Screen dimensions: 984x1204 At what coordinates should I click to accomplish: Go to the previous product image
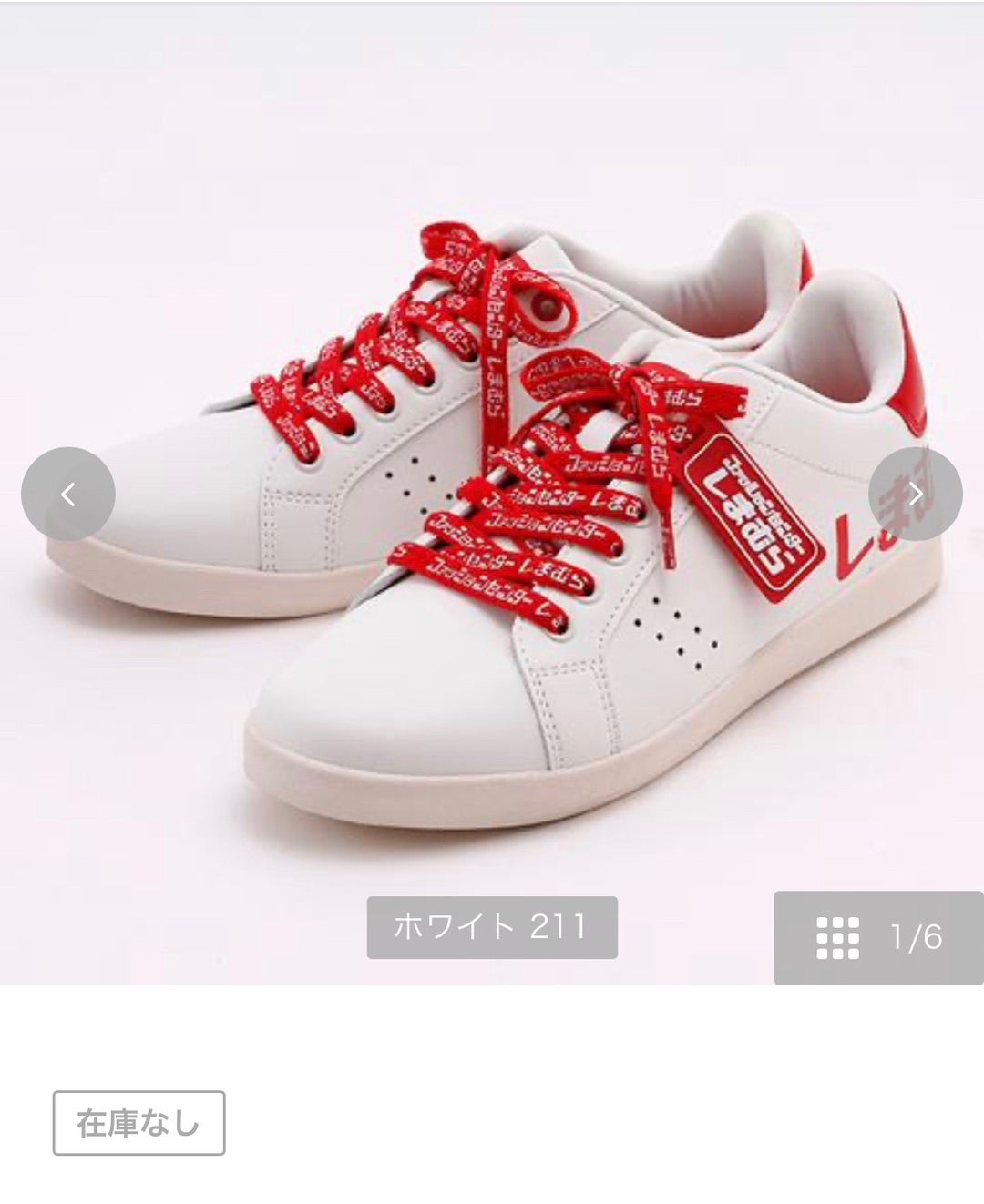point(68,495)
